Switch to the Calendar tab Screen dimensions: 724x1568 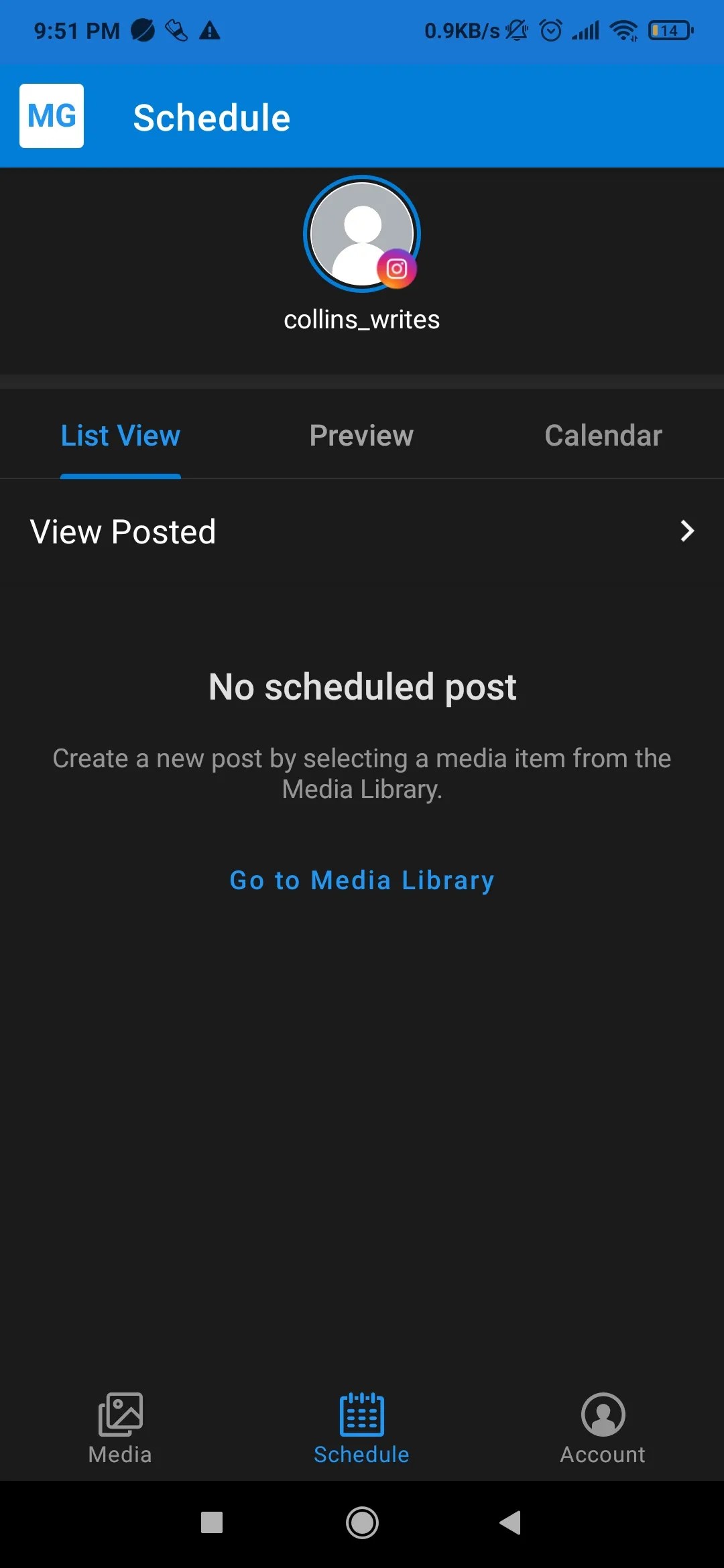pos(603,435)
